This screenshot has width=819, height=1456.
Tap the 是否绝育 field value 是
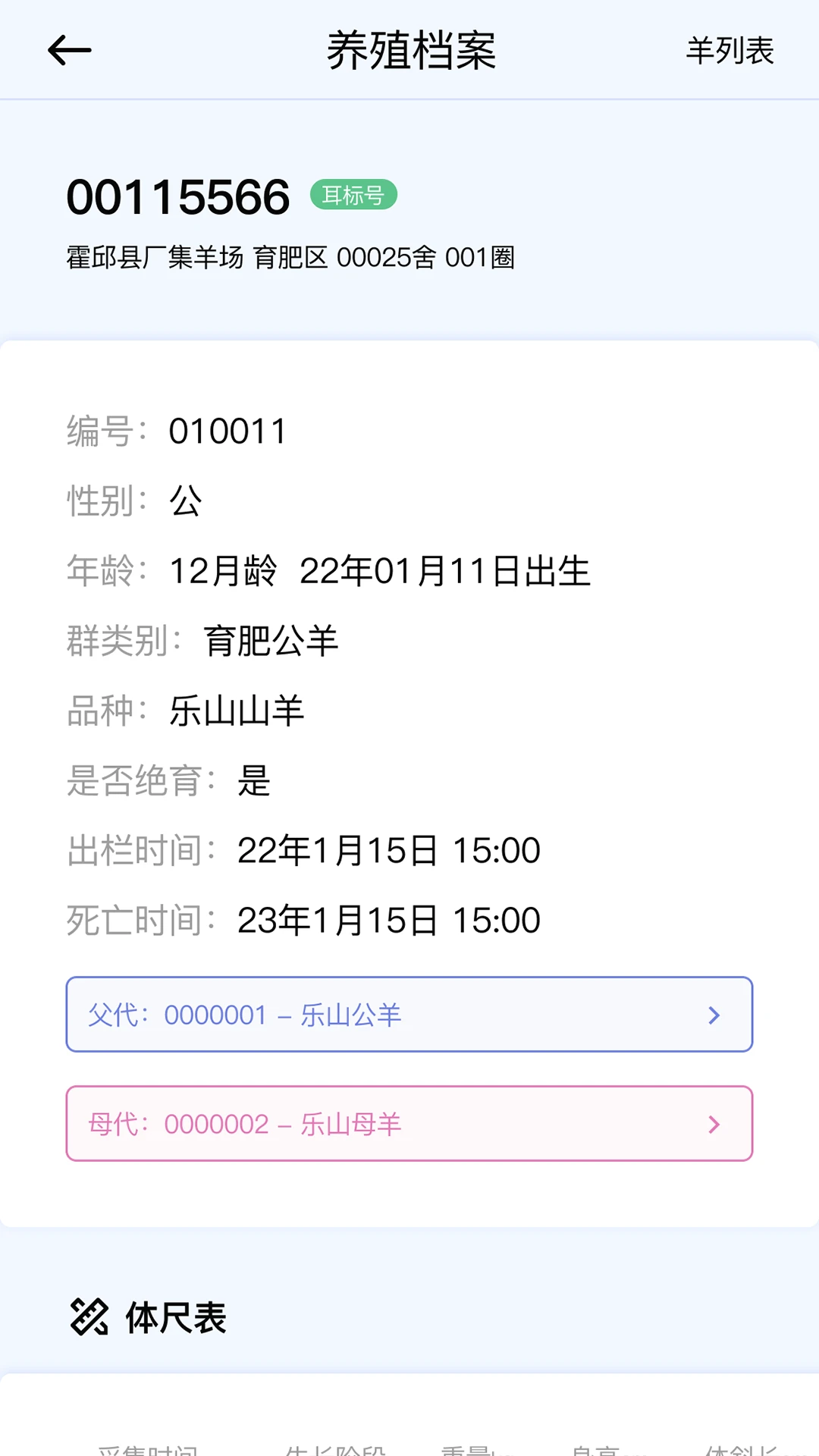point(256,783)
